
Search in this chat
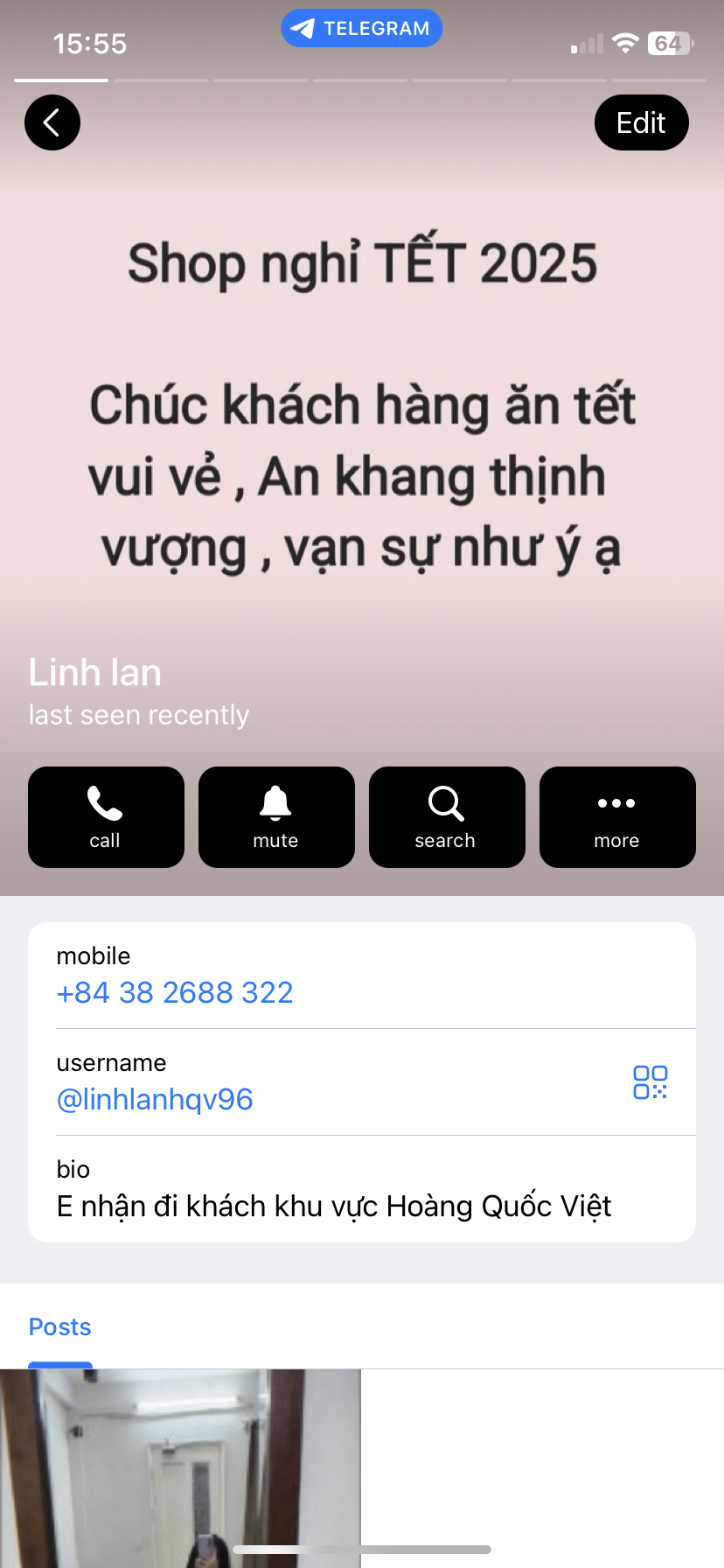(446, 817)
